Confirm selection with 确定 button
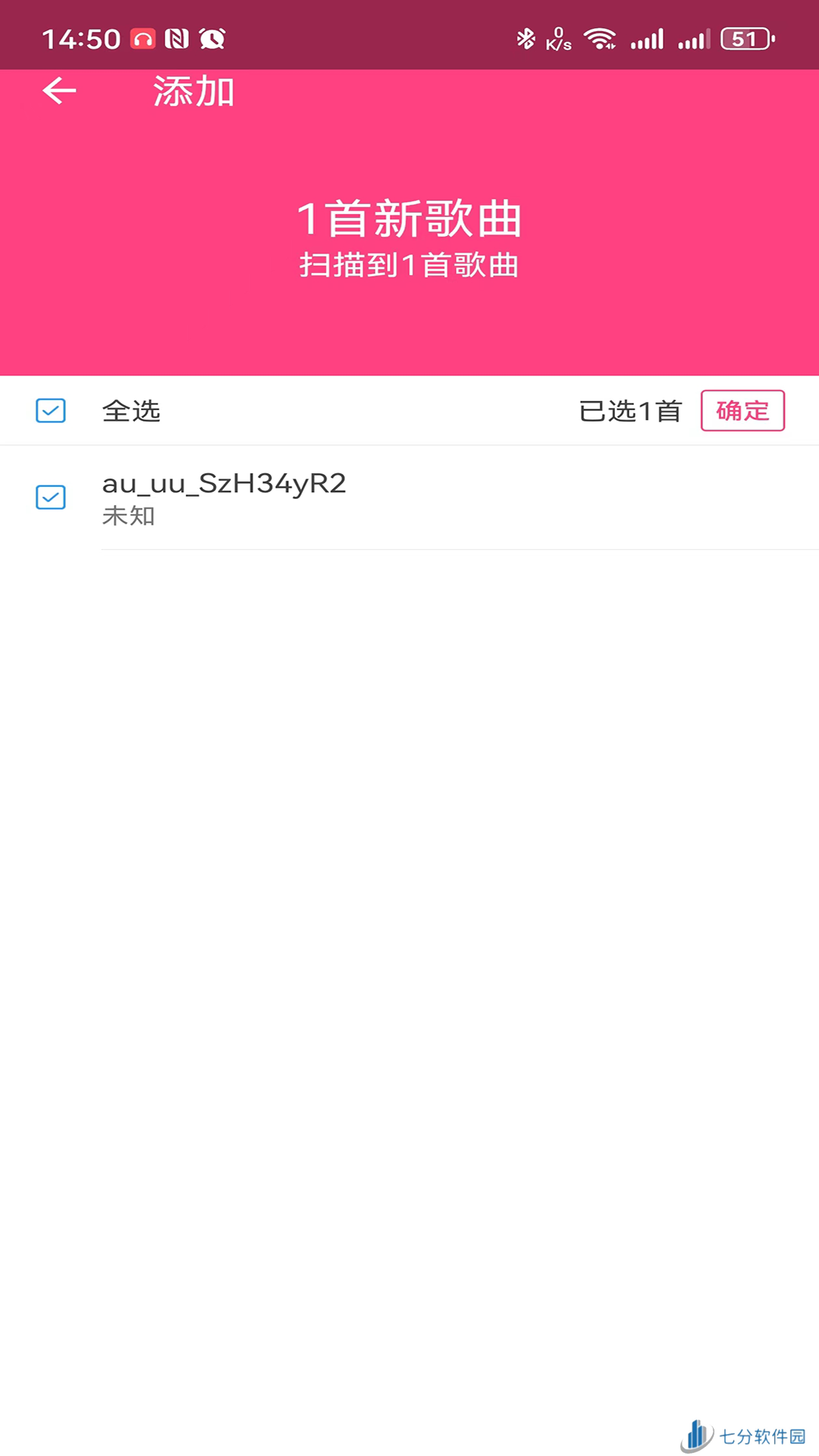 (x=742, y=411)
